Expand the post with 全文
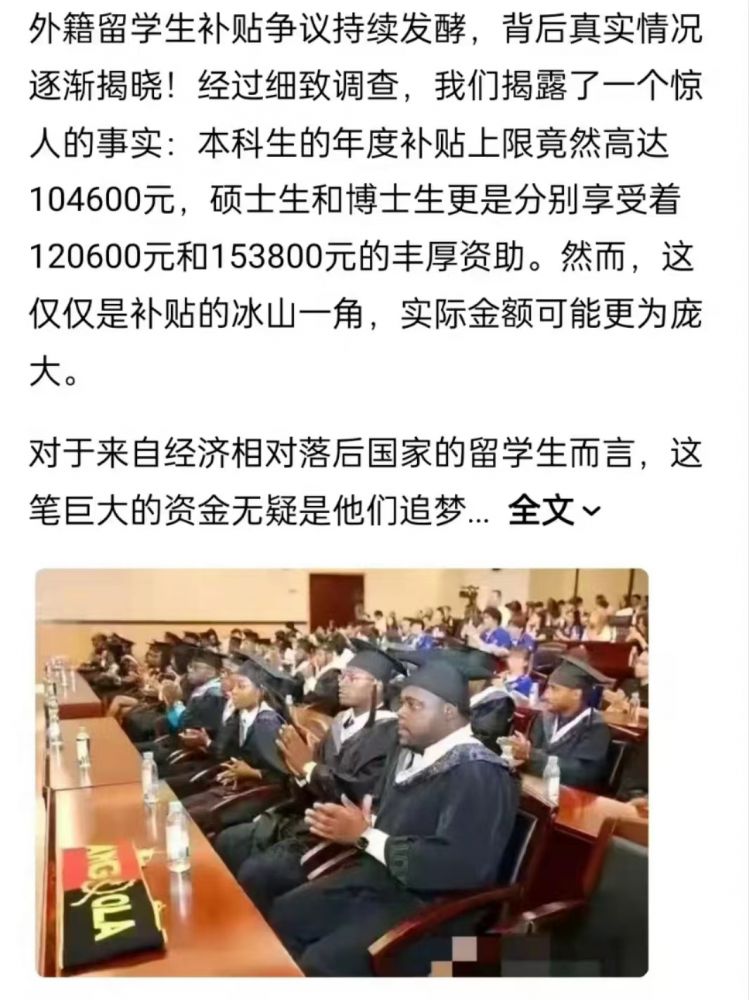The height and width of the screenshot is (1000, 749). click(554, 511)
